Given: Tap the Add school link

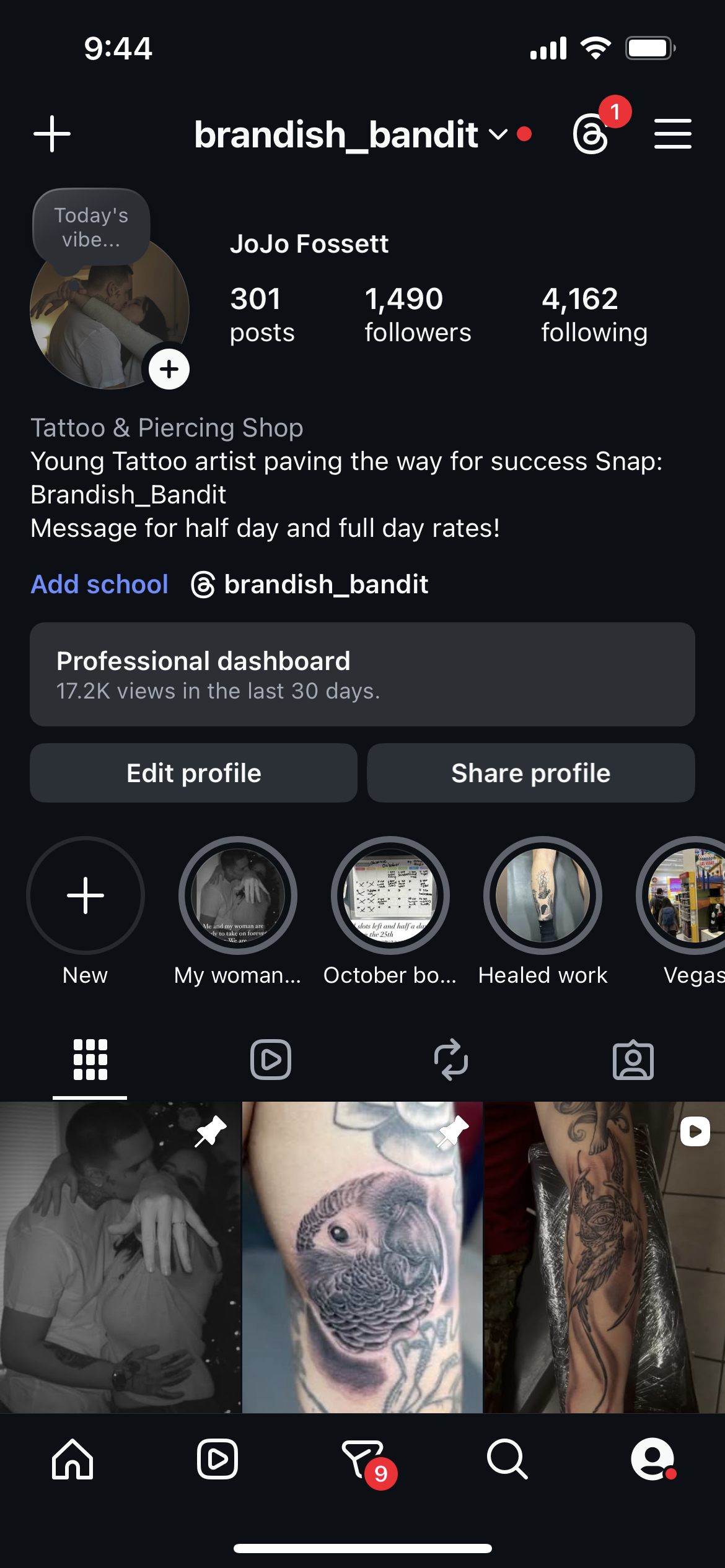Looking at the screenshot, I should [100, 584].
